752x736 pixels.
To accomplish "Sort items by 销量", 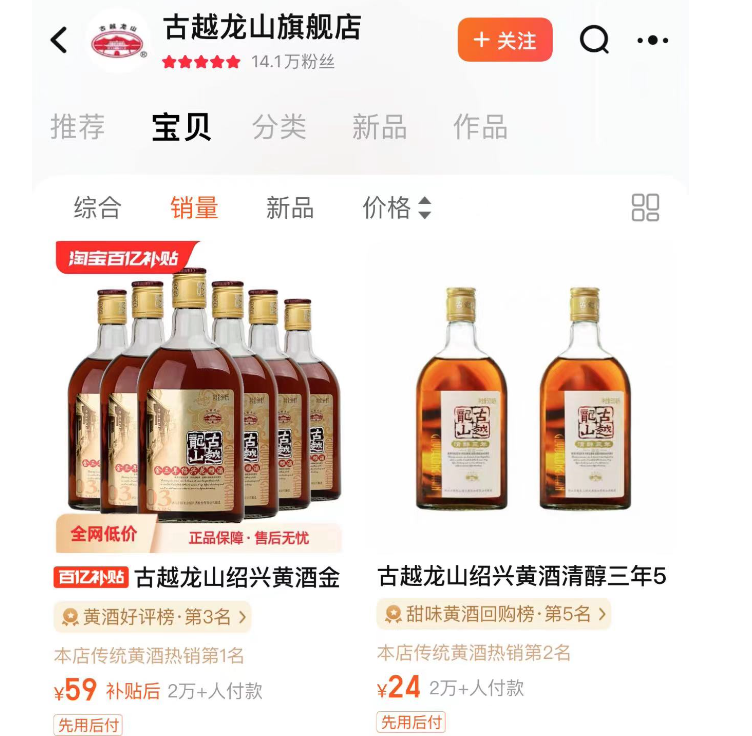I will coord(194,207).
